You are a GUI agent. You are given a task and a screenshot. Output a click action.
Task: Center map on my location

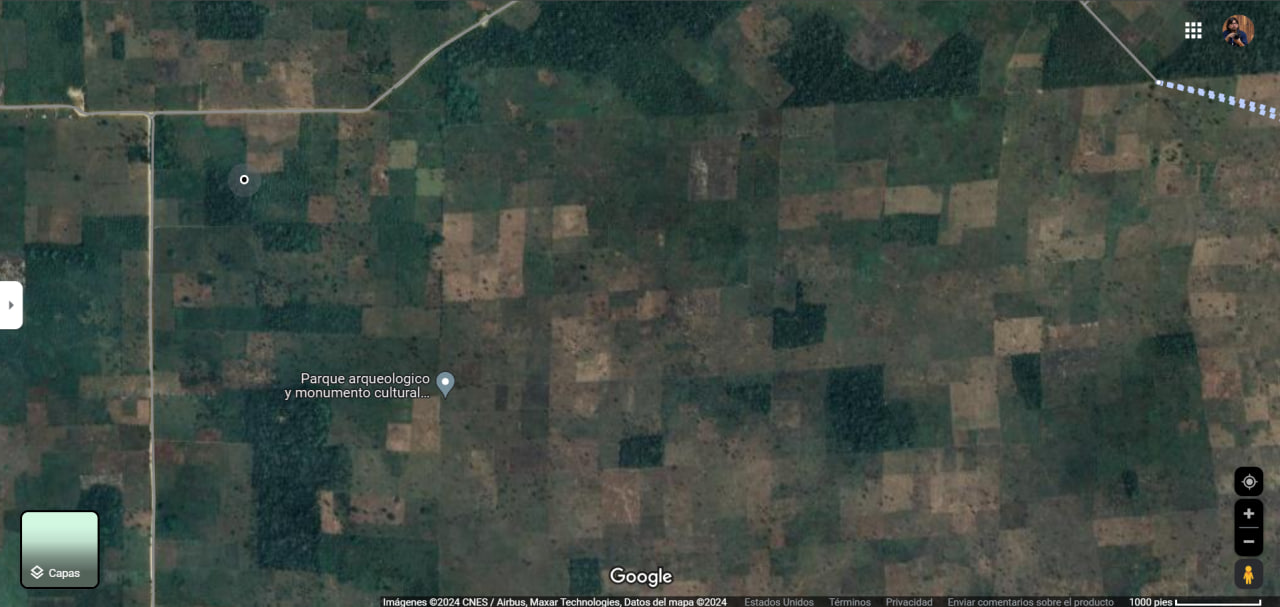(1248, 482)
